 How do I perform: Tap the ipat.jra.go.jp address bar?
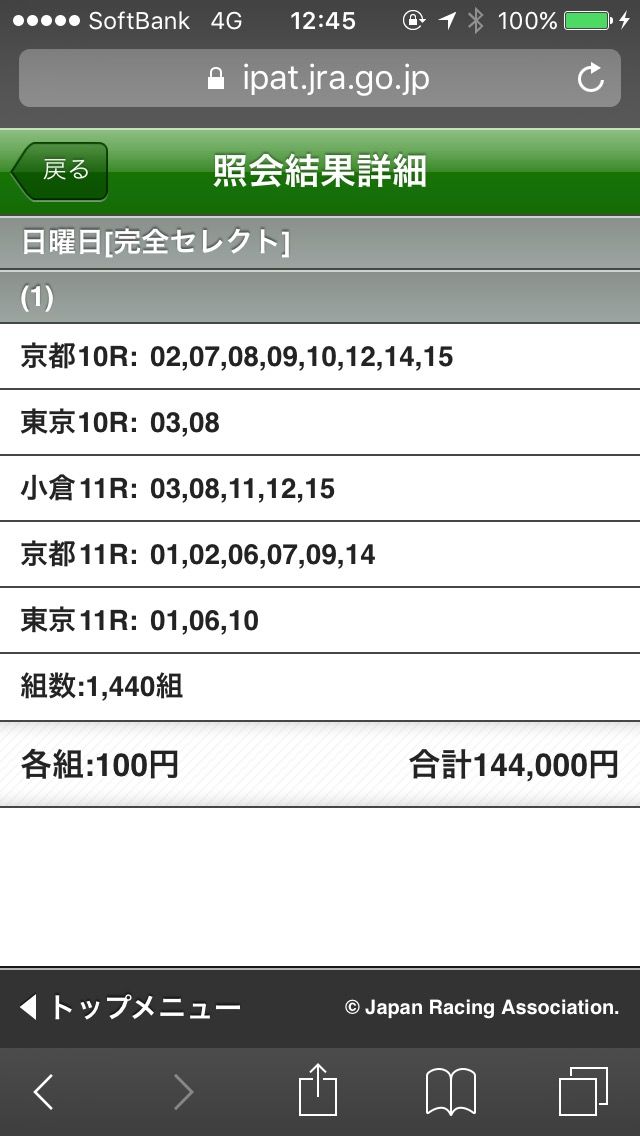click(320, 78)
